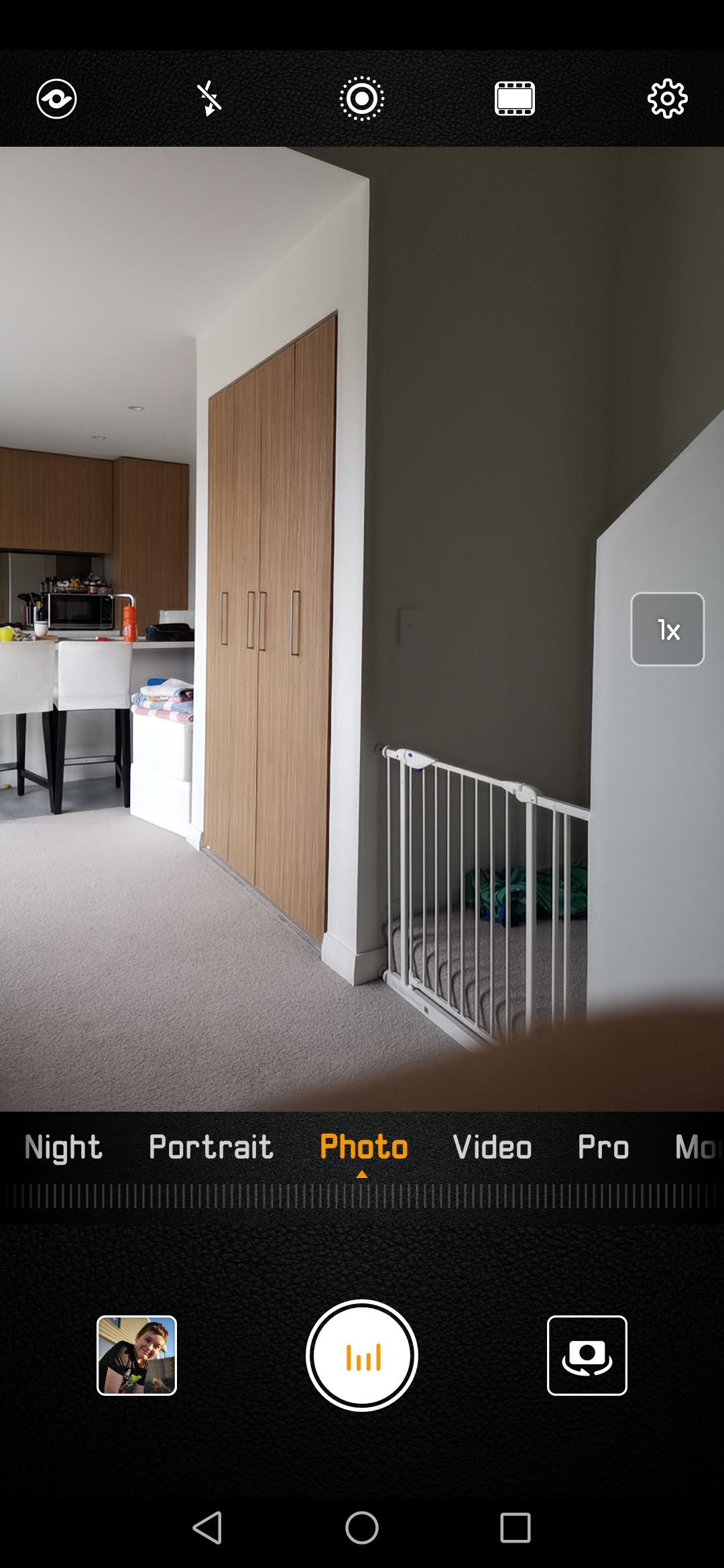Screen dimensions: 724x1568
Task: Open the filter effects icon
Action: [x=515, y=99]
